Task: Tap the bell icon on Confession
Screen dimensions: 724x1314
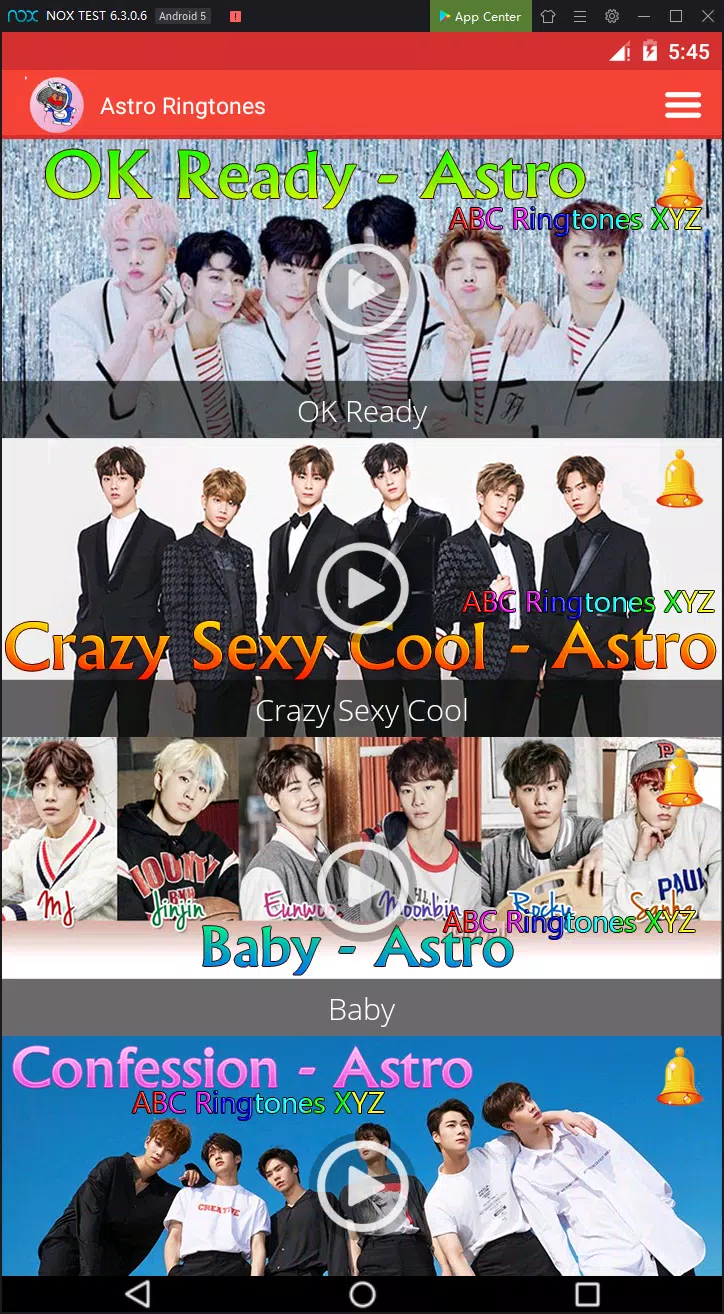Action: point(680,1077)
